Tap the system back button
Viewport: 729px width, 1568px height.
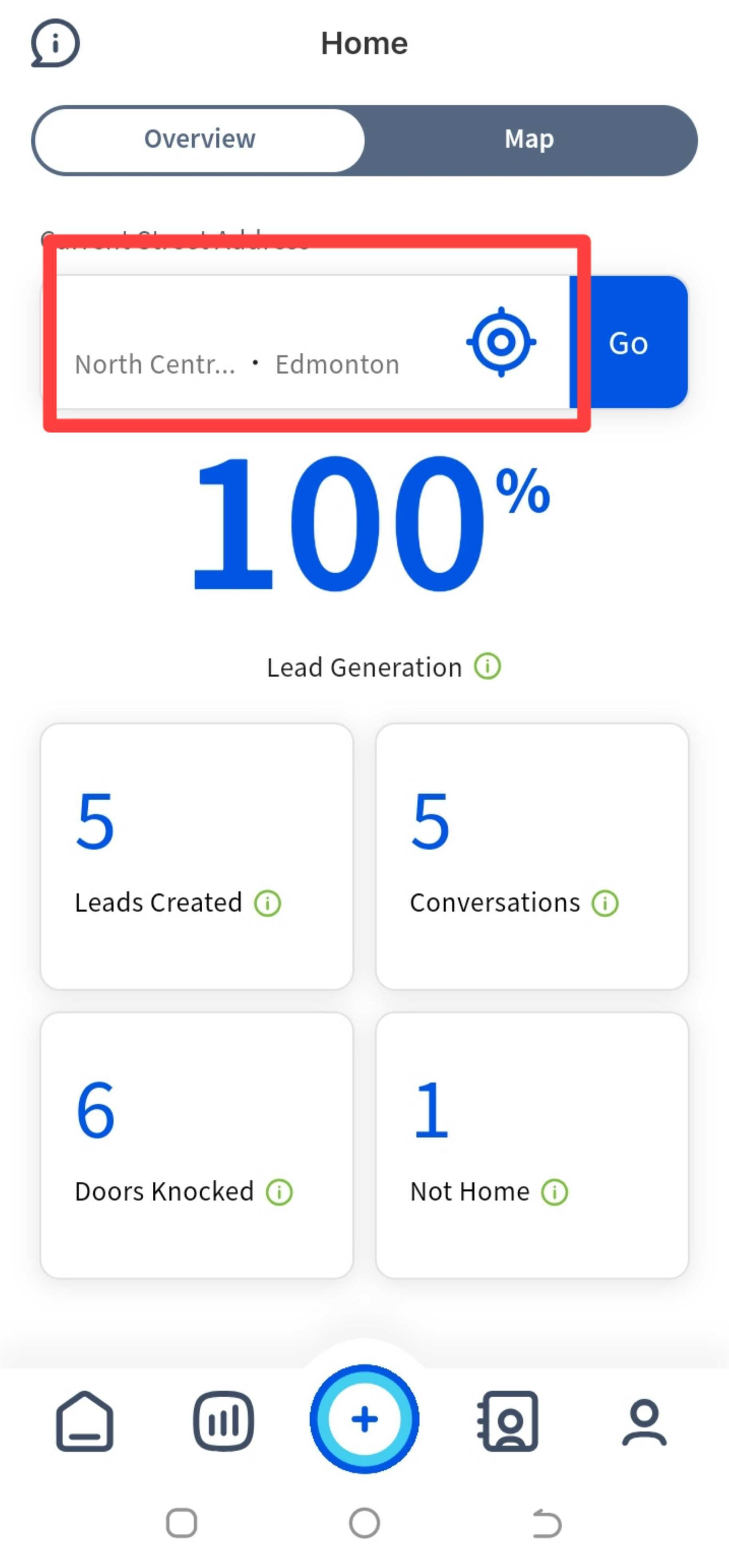546,1524
